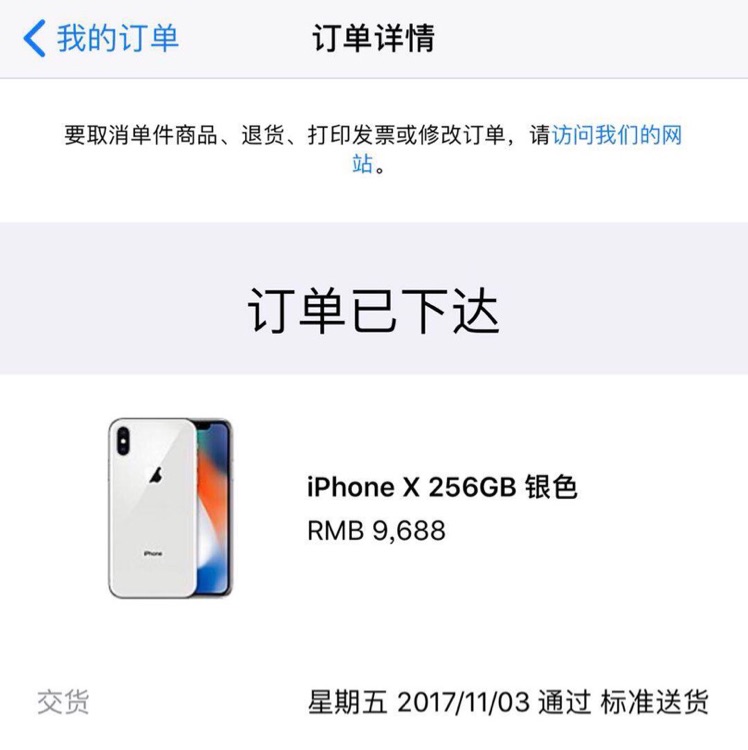The image size is (748, 750).
Task: Go back to 我的订单
Action: [100, 39]
